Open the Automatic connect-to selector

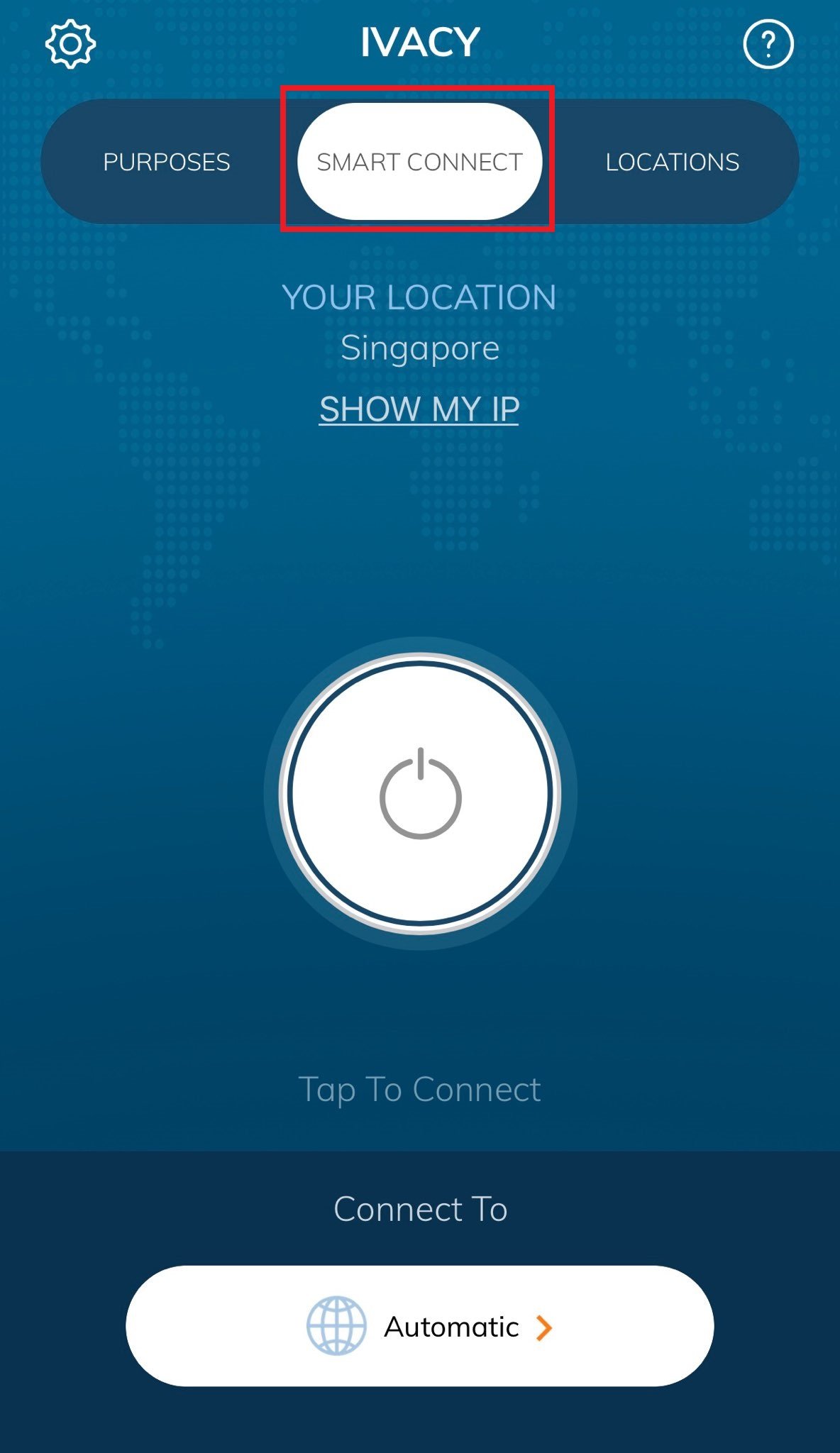(x=420, y=1326)
